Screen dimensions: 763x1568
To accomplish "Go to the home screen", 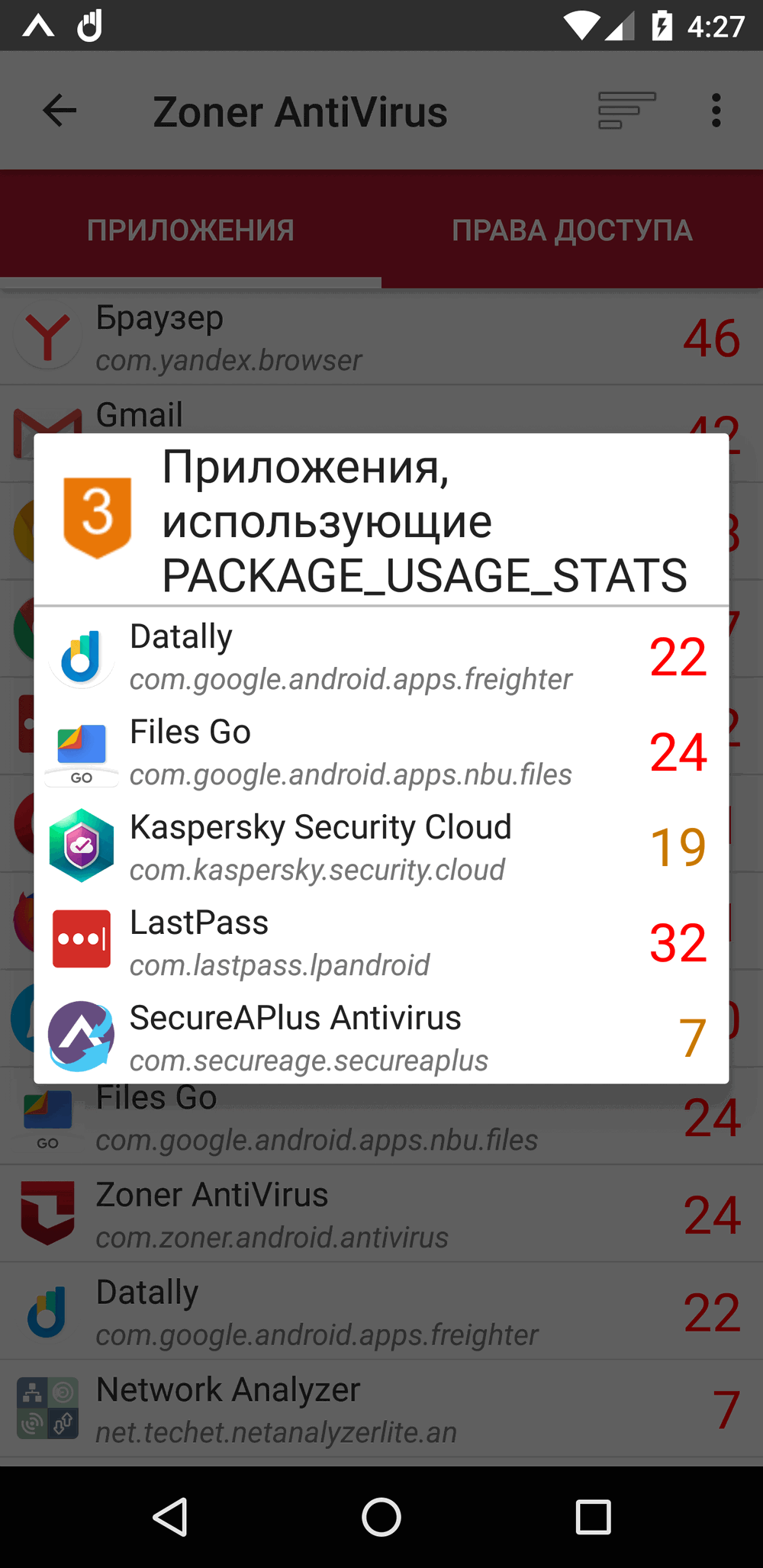I will tap(381, 1517).
